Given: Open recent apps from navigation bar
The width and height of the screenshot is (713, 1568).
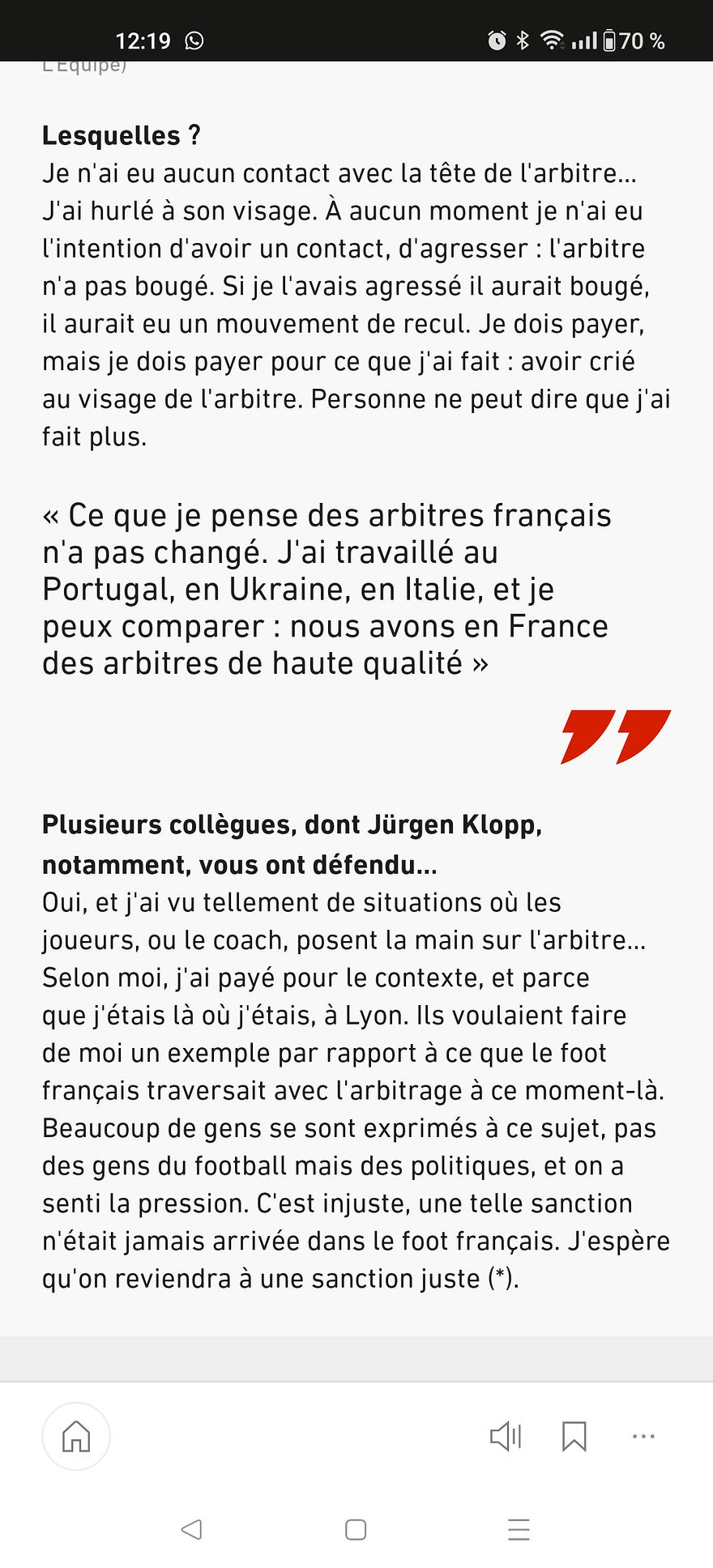Looking at the screenshot, I should click(x=519, y=1529).
